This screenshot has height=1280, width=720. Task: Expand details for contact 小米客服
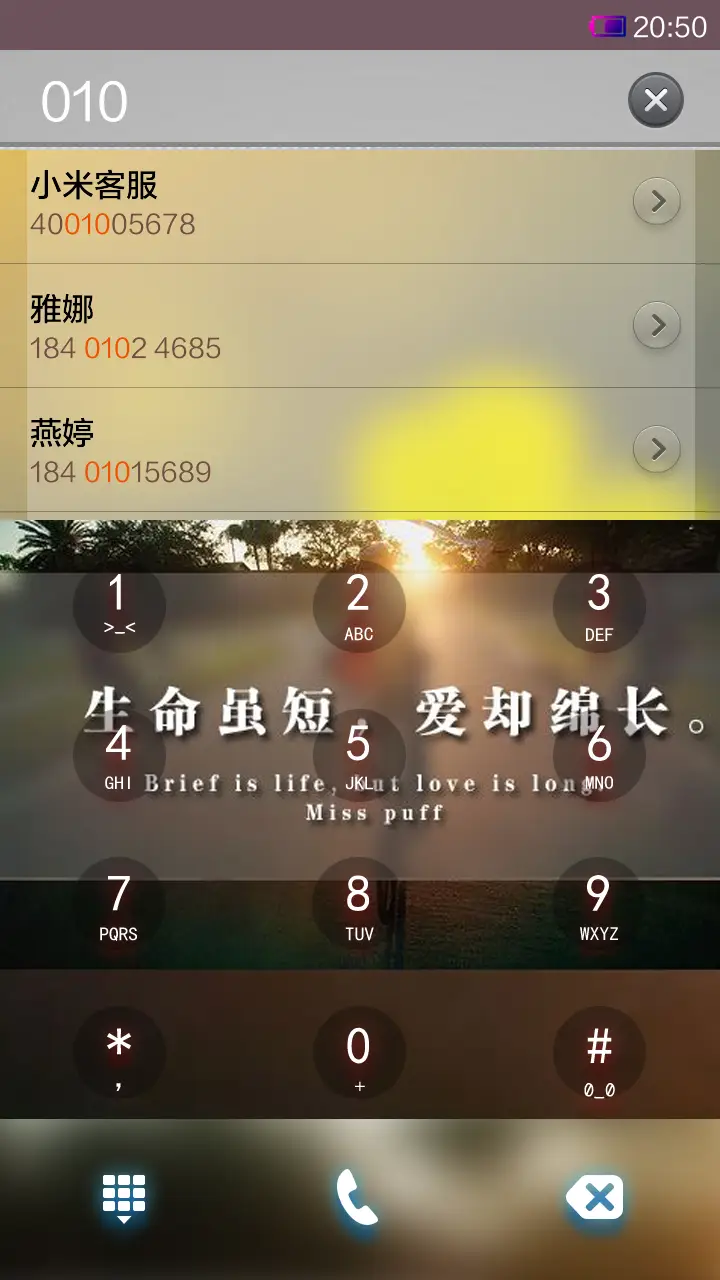[x=657, y=201]
